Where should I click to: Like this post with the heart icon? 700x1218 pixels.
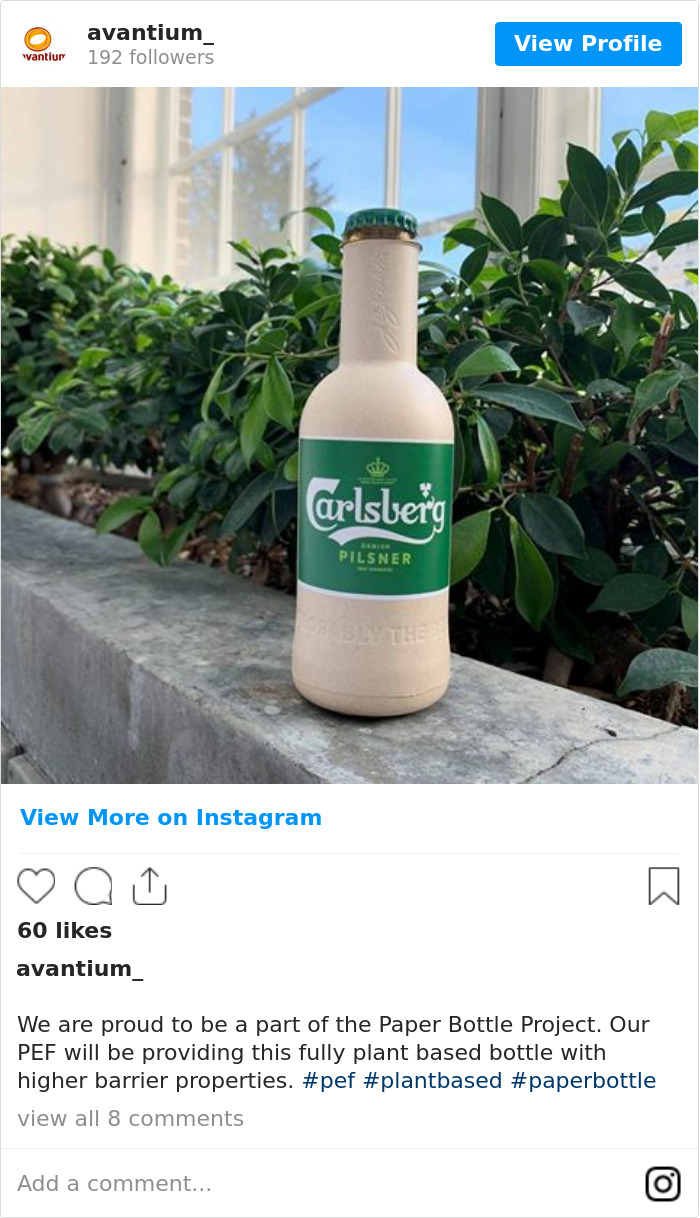point(37,886)
